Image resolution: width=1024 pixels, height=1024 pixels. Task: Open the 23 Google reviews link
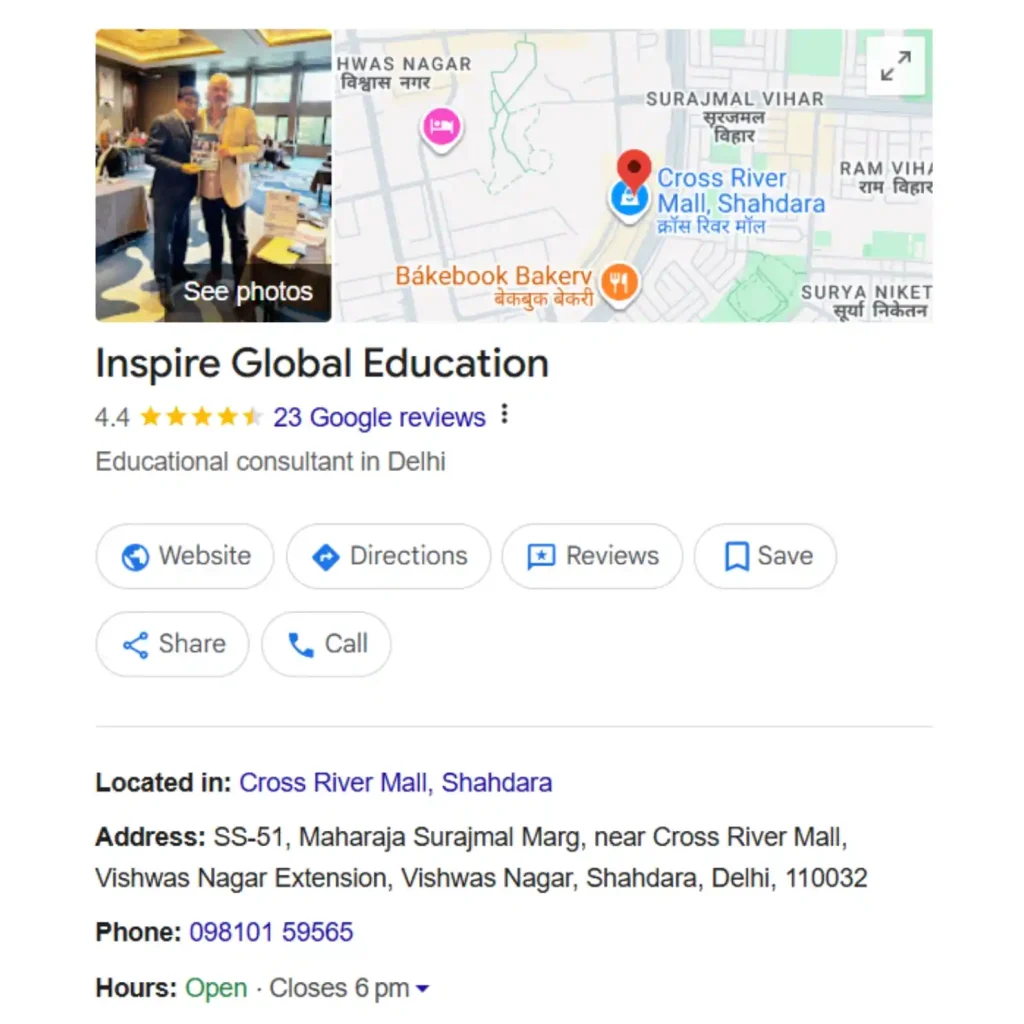click(x=379, y=417)
